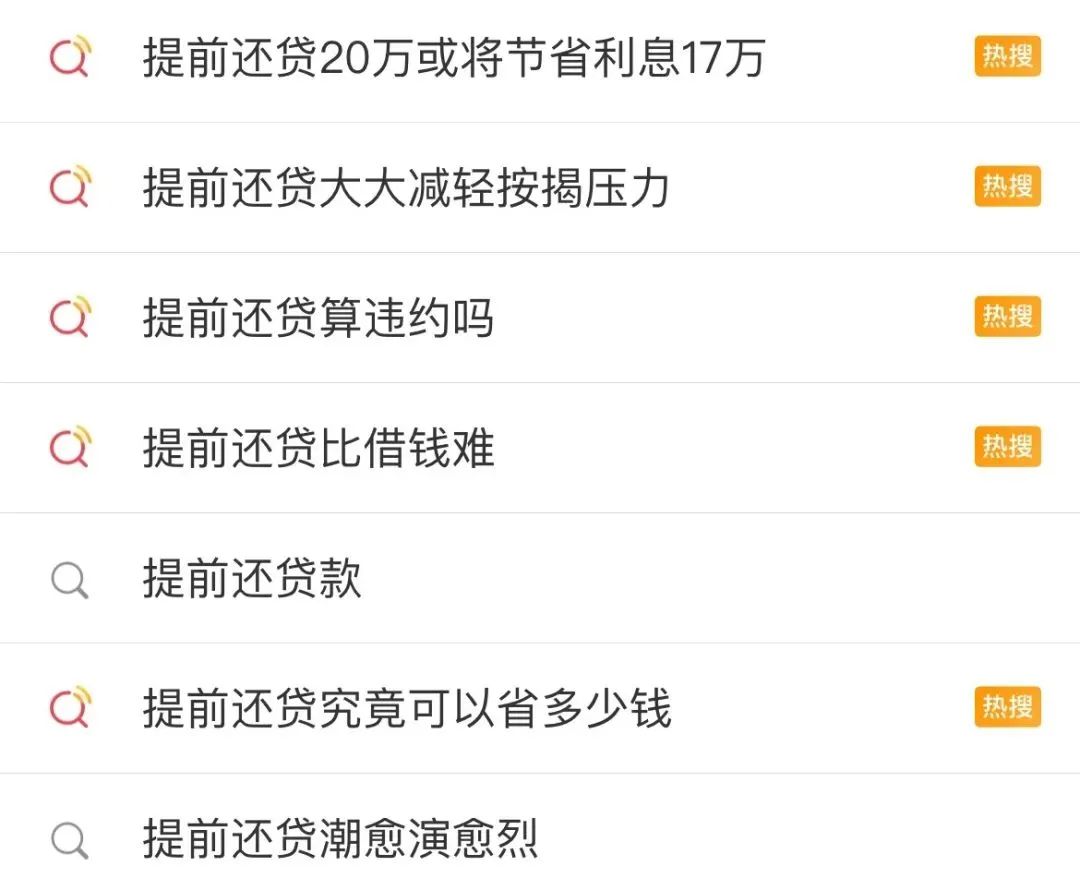Image resolution: width=1080 pixels, height=890 pixels.
Task: Open 提前还贷究竟可以省多少钱 hot search
Action: [406, 708]
